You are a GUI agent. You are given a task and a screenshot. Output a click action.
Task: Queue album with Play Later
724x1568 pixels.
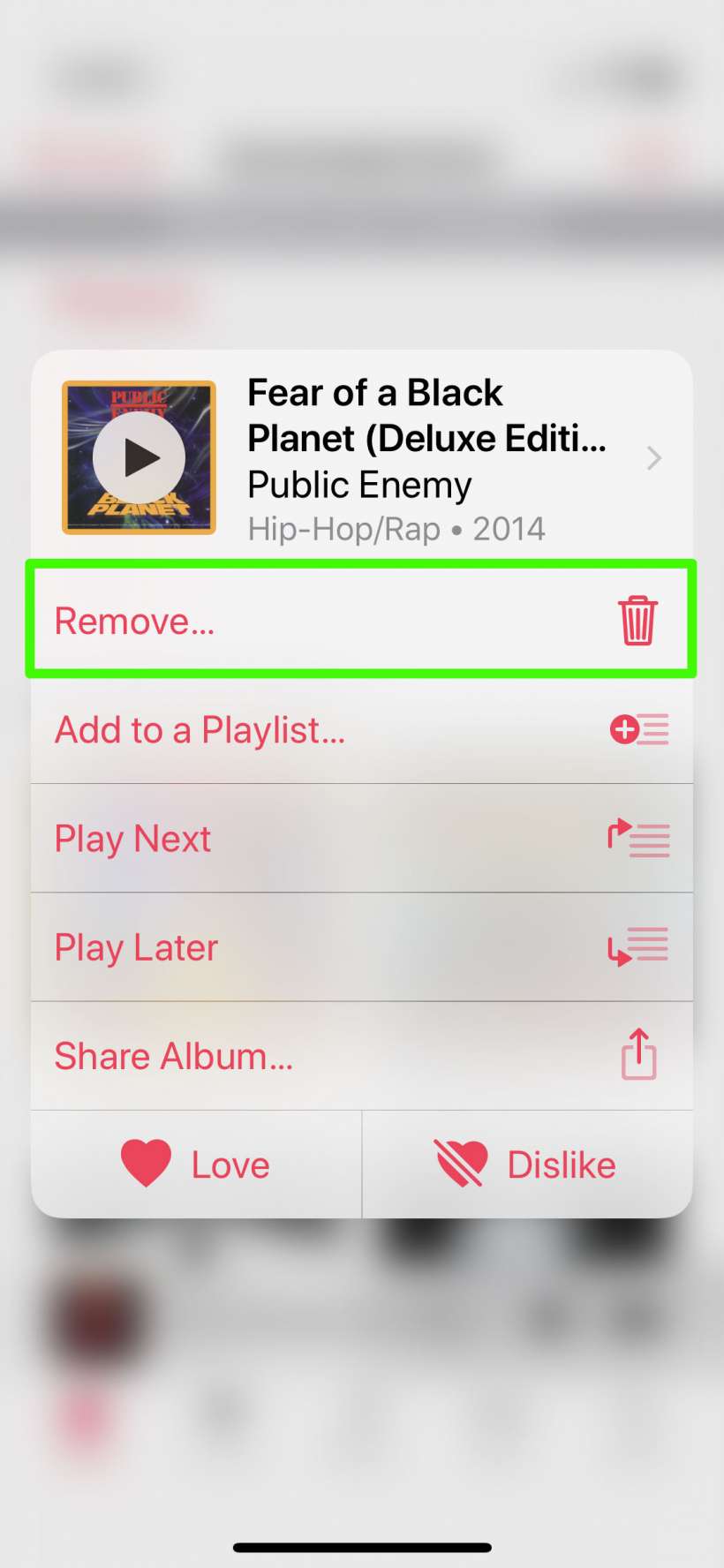(x=361, y=947)
